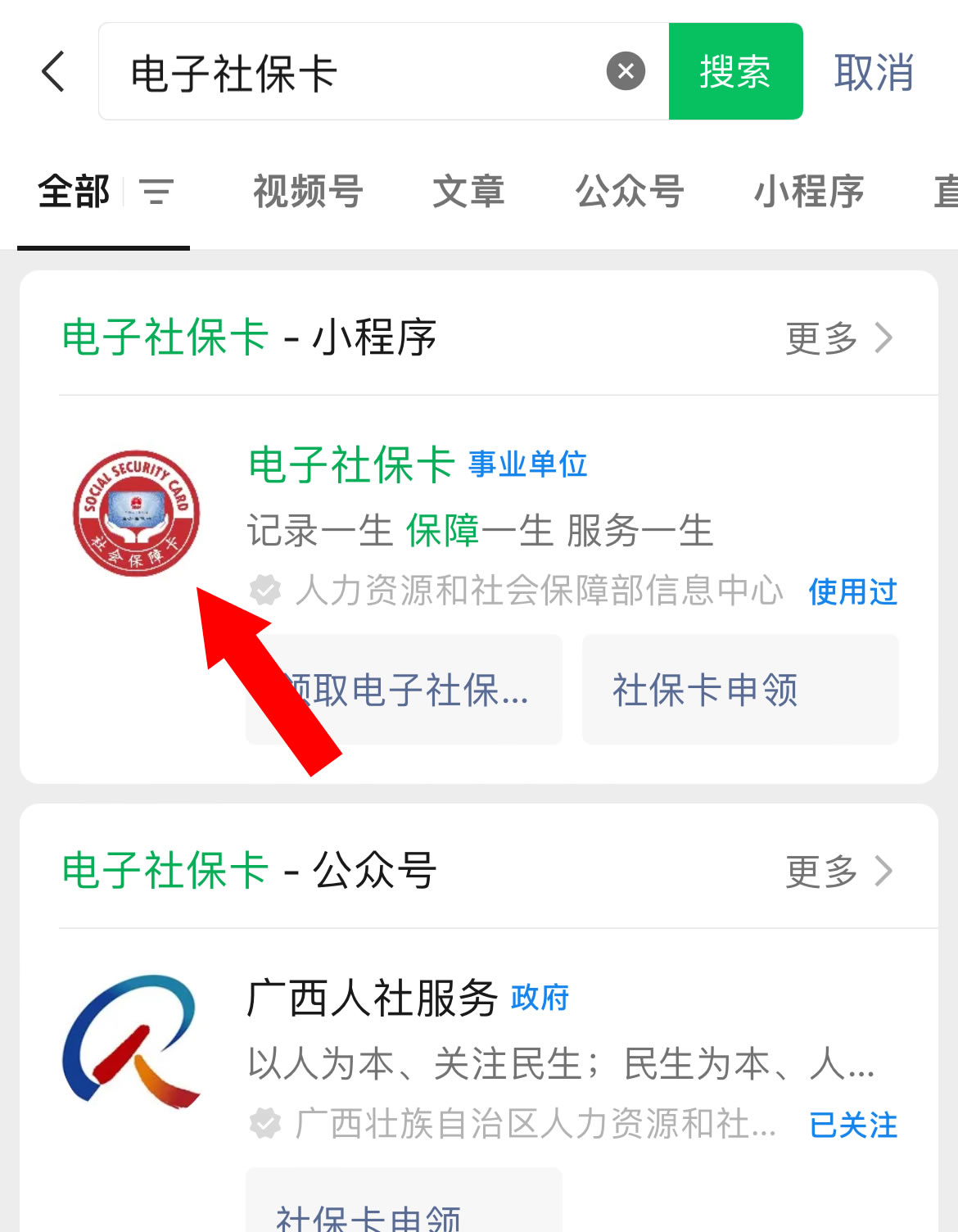The image size is (958, 1232).
Task: View 更多 results for 公众号
Action: (x=838, y=871)
